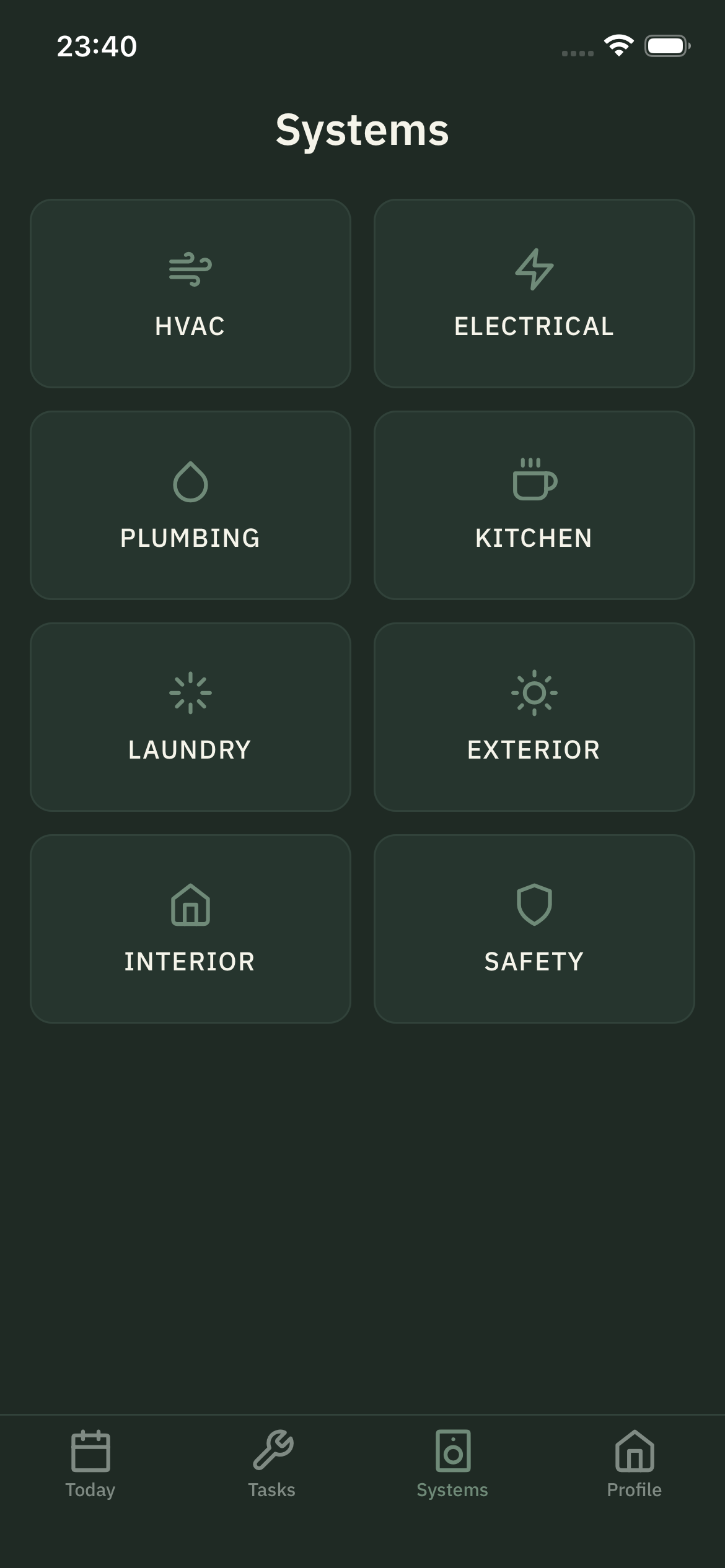Click the Systems page title
Image resolution: width=725 pixels, height=1568 pixels.
click(362, 130)
